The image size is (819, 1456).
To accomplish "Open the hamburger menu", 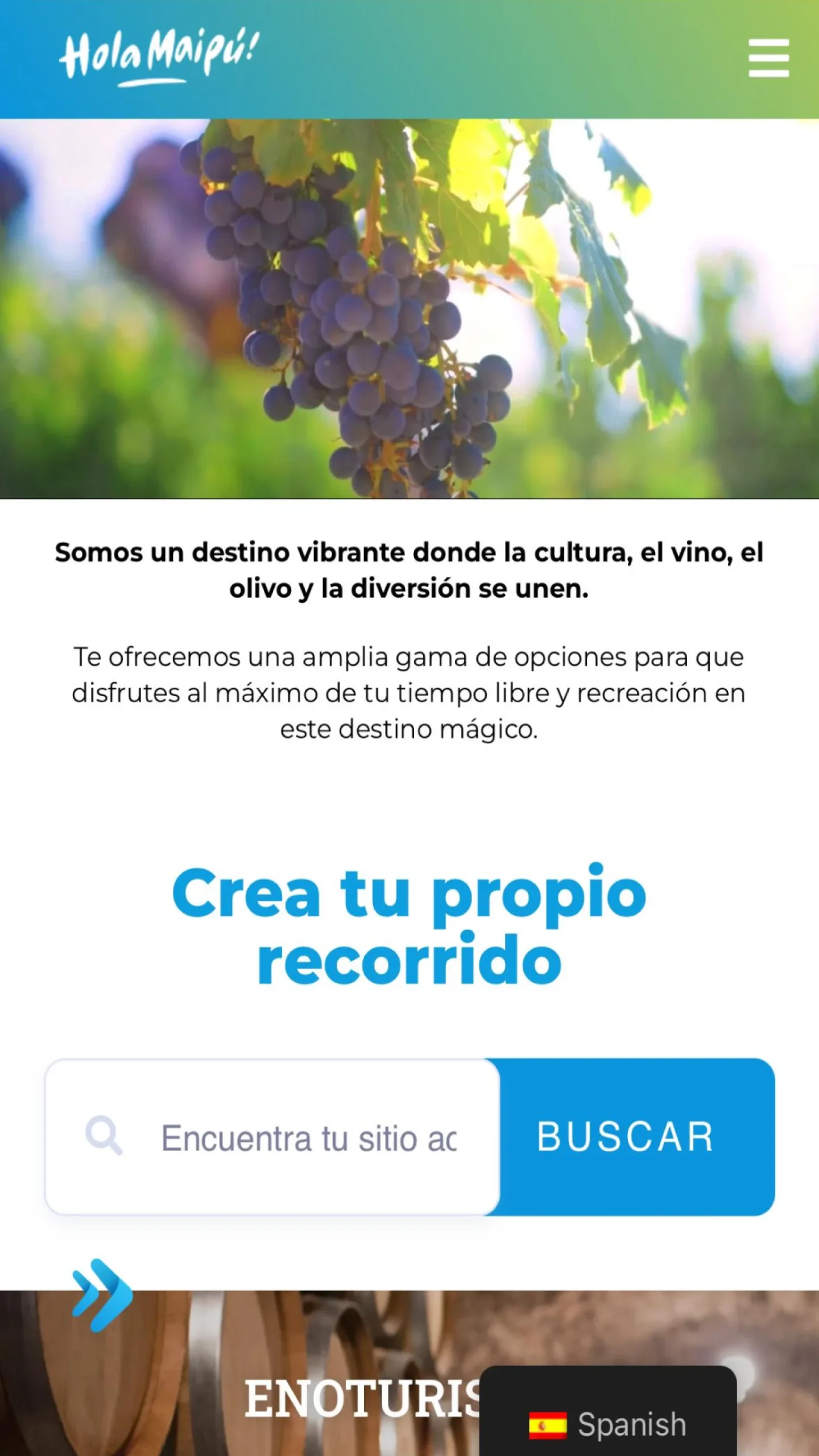I will point(768,58).
